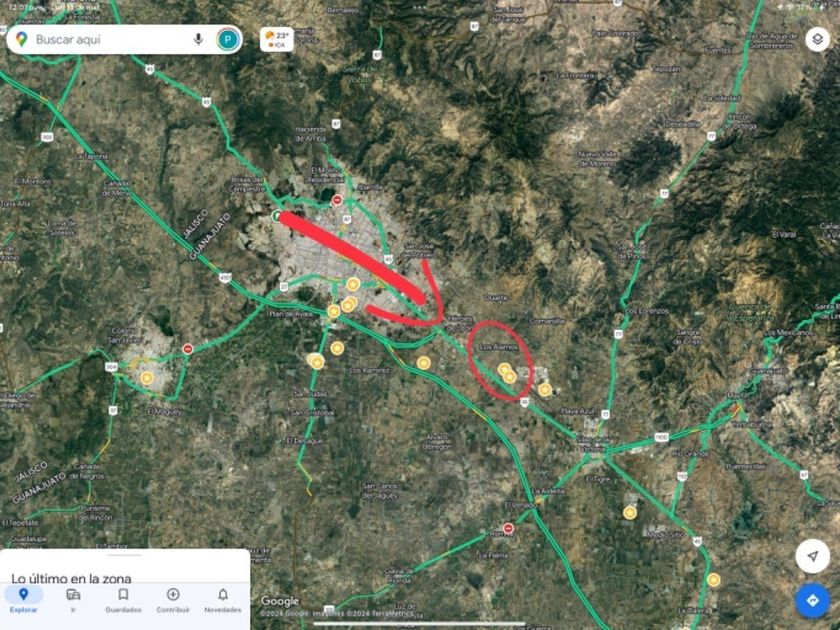Open the Novedades tab
Image resolution: width=840 pixels, height=630 pixels.
[x=222, y=600]
